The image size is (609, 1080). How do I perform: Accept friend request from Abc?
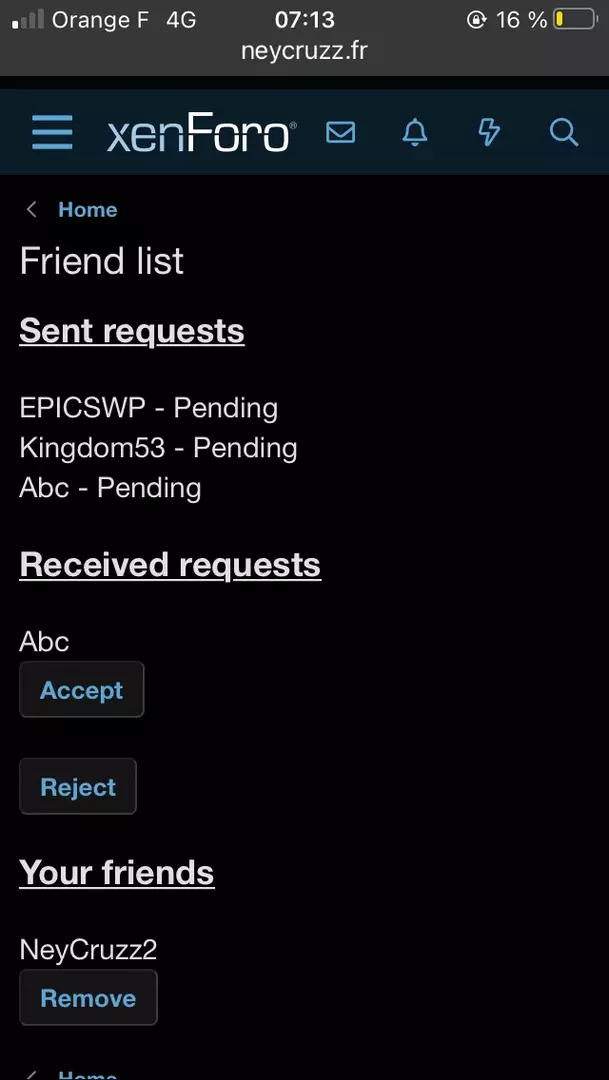(82, 690)
